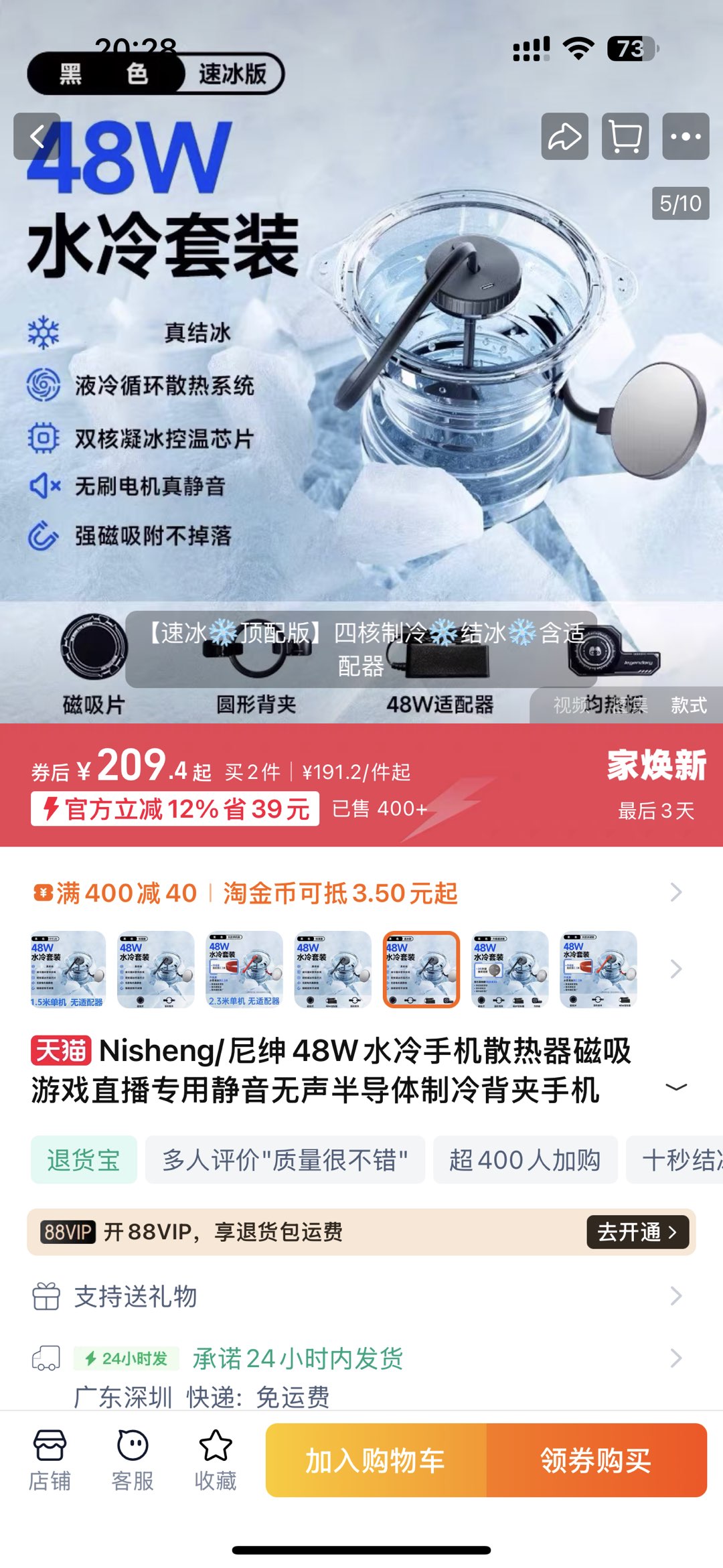Show more style thumbnails via chevron
This screenshot has width=723, height=1568.
coord(676,969)
